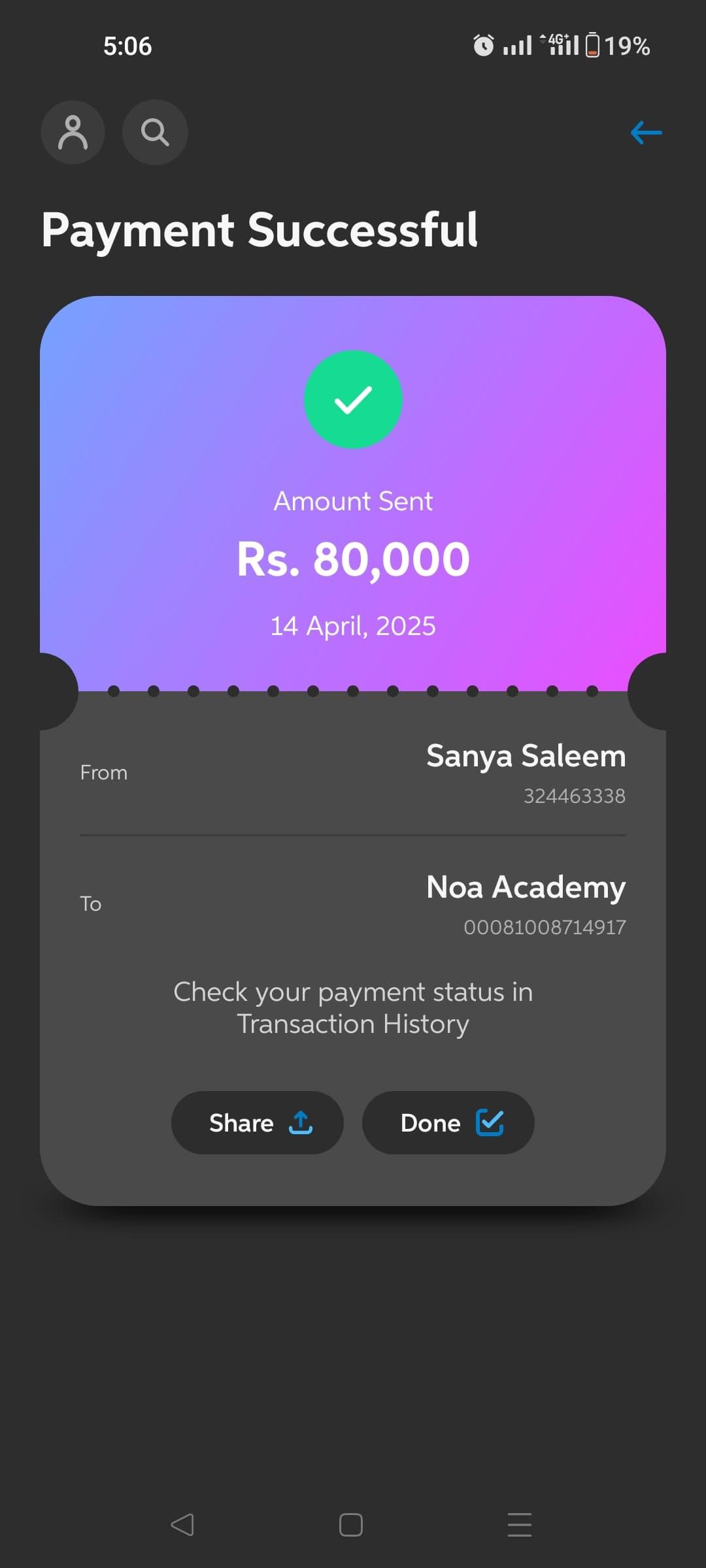706x1568 pixels.
Task: Tap Done to close receipt
Action: pos(448,1123)
